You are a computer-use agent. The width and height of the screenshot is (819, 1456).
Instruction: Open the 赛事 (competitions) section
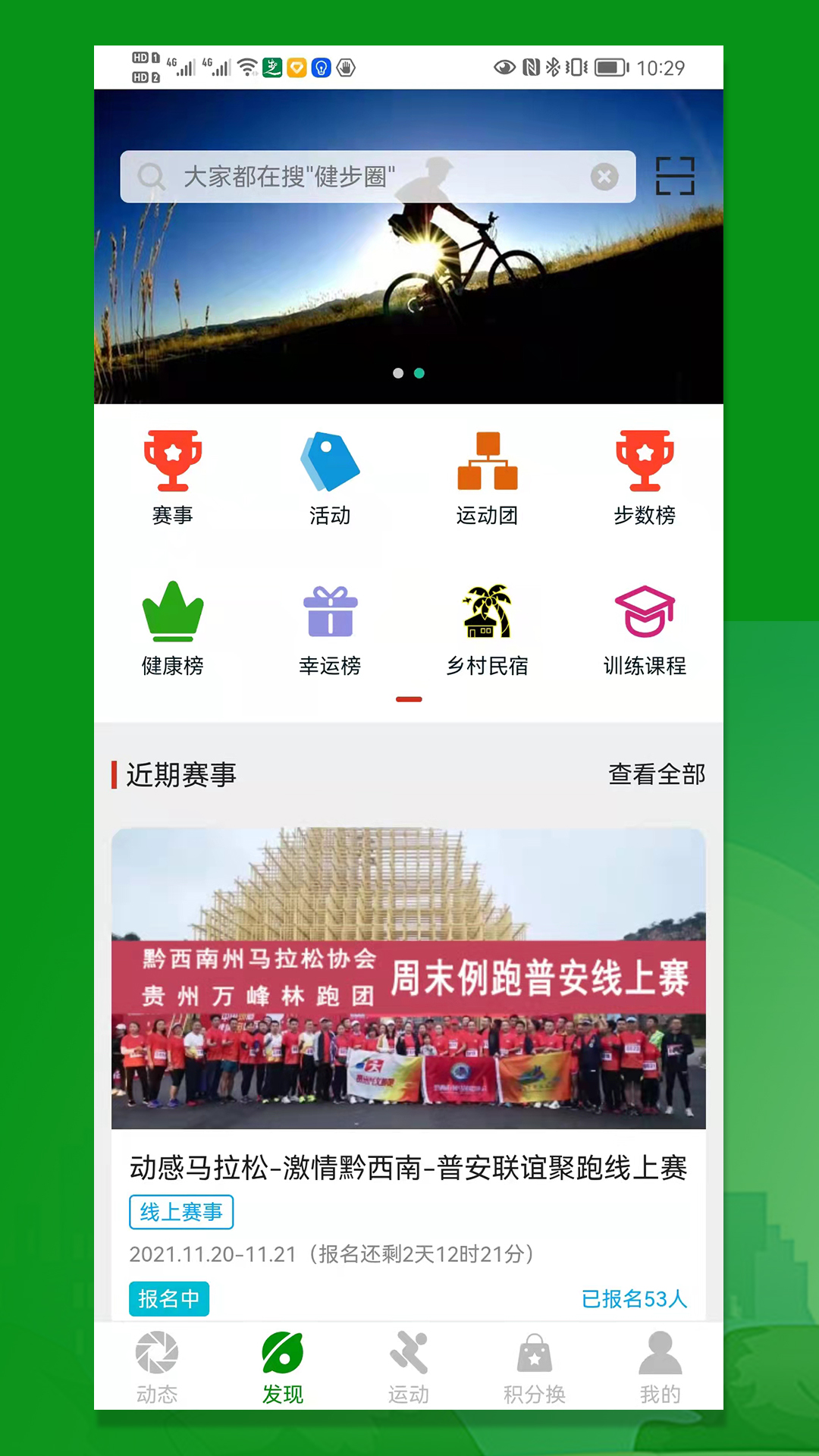(x=172, y=474)
